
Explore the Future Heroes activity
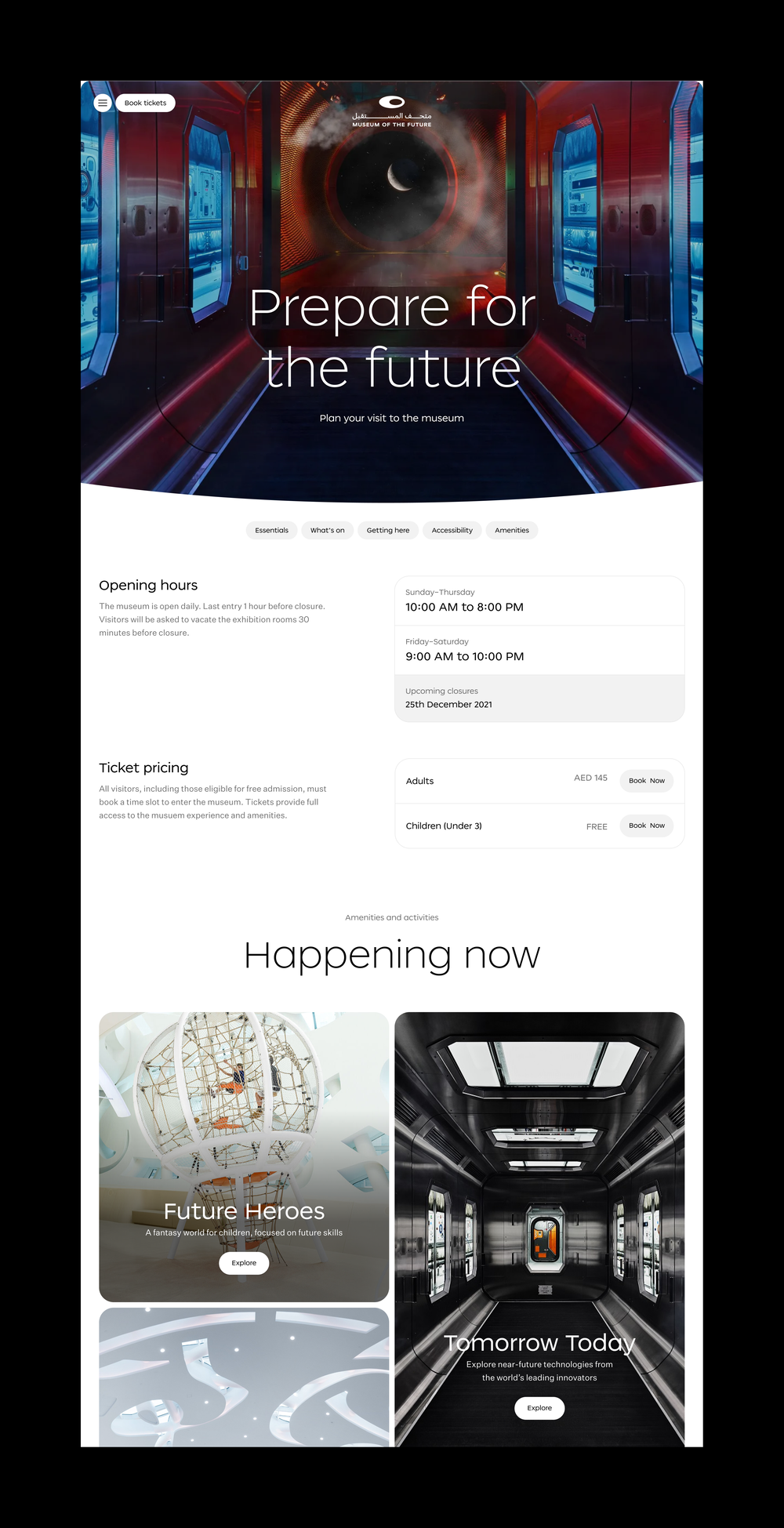click(x=244, y=1263)
